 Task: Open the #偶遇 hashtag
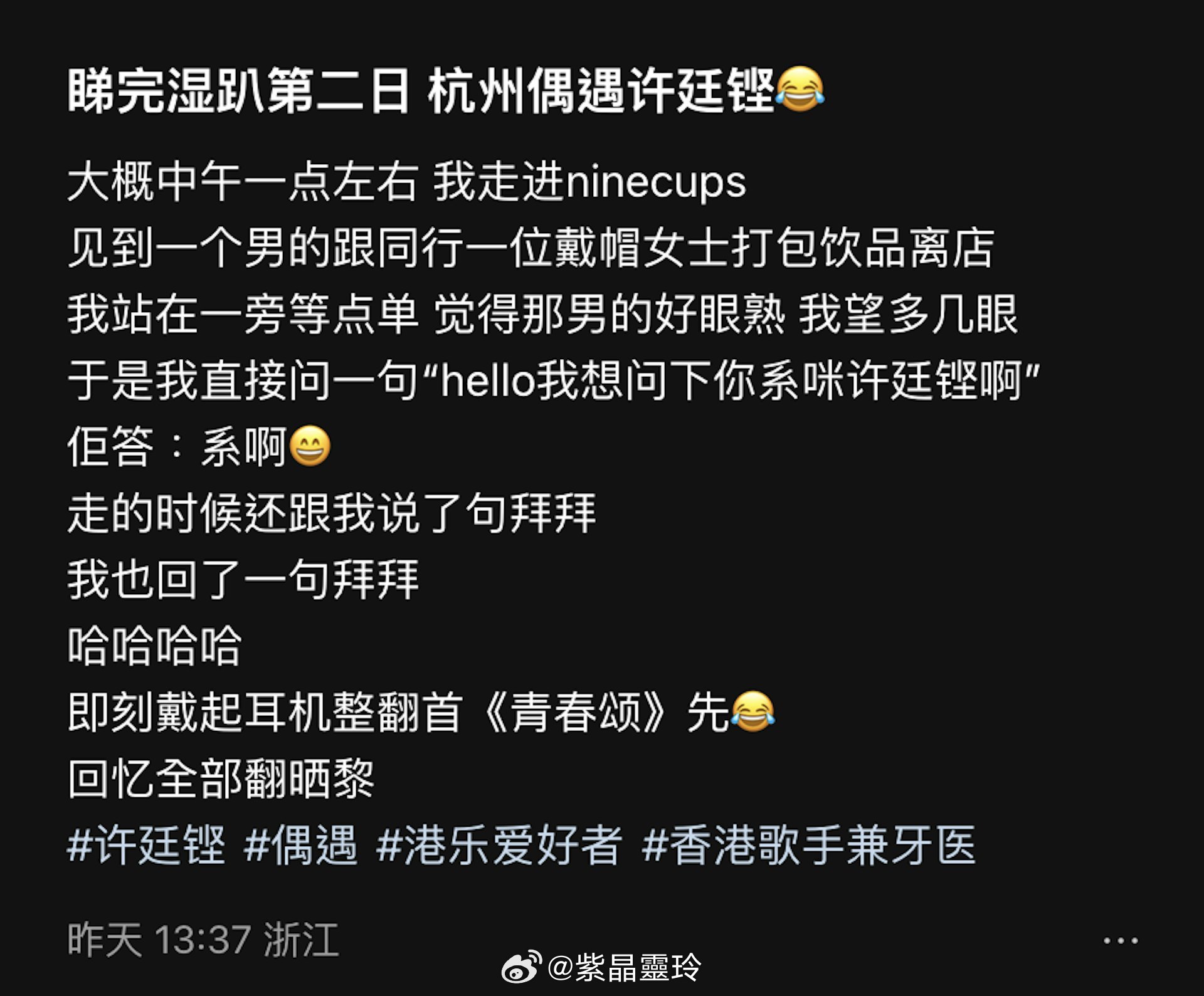click(300, 845)
